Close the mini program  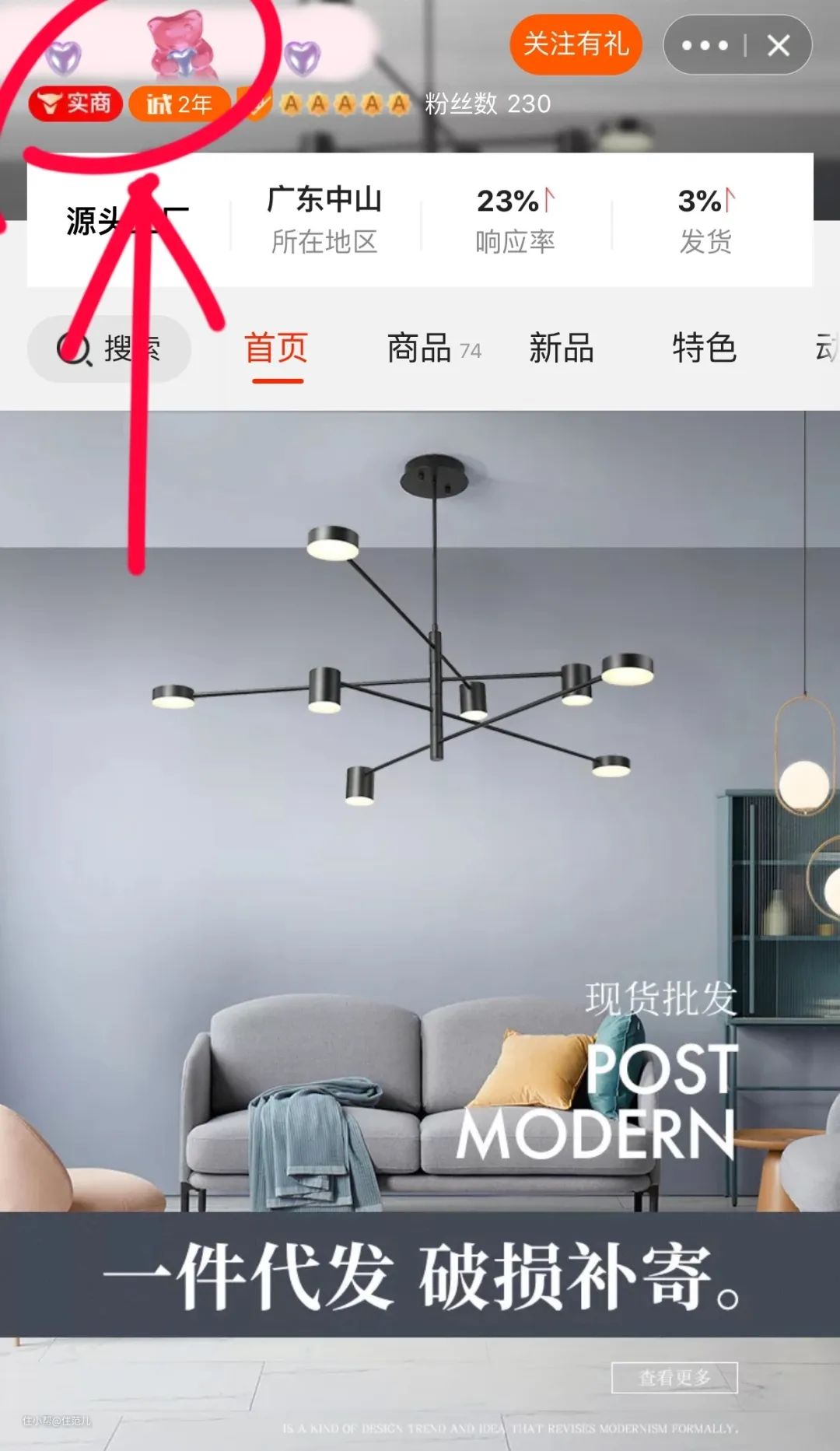(779, 45)
